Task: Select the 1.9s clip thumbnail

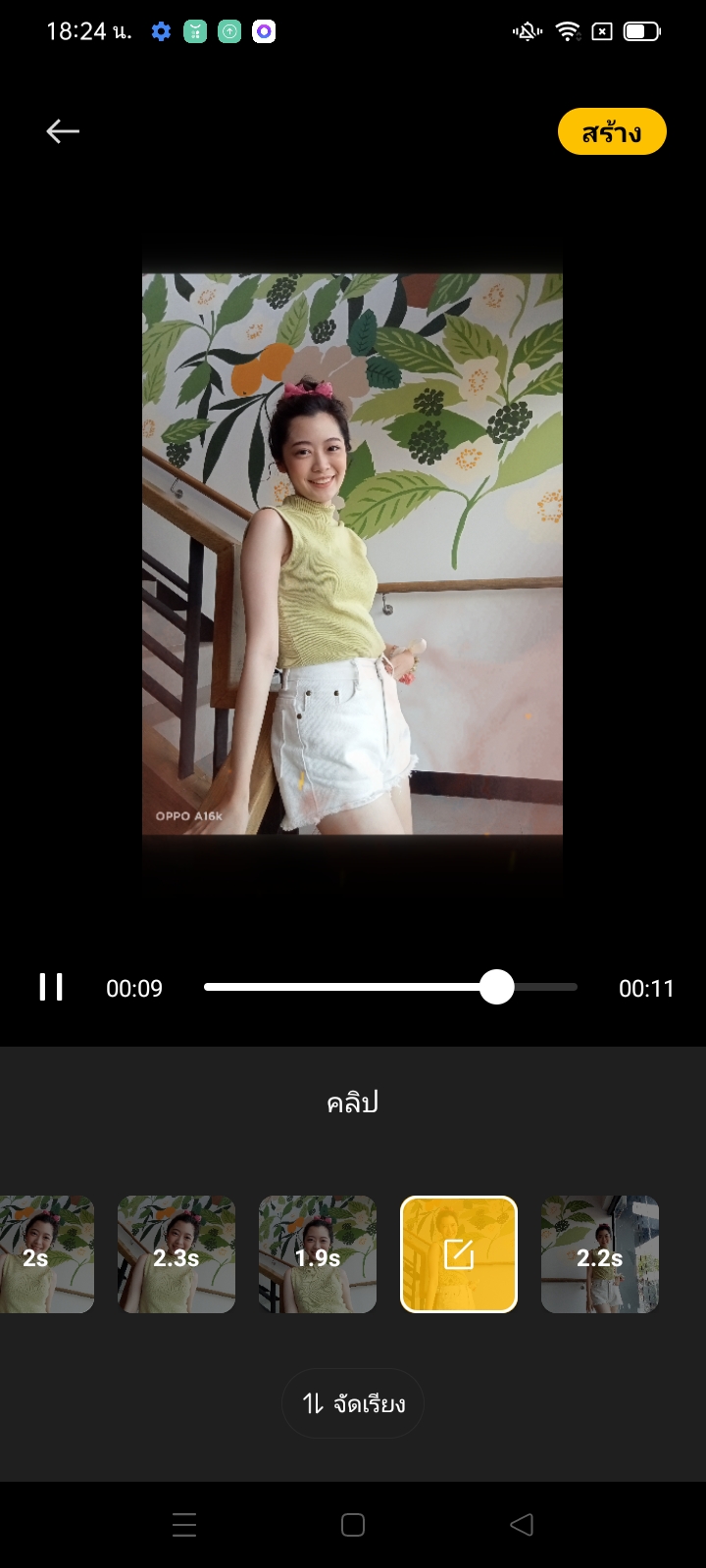Action: pos(318,1254)
